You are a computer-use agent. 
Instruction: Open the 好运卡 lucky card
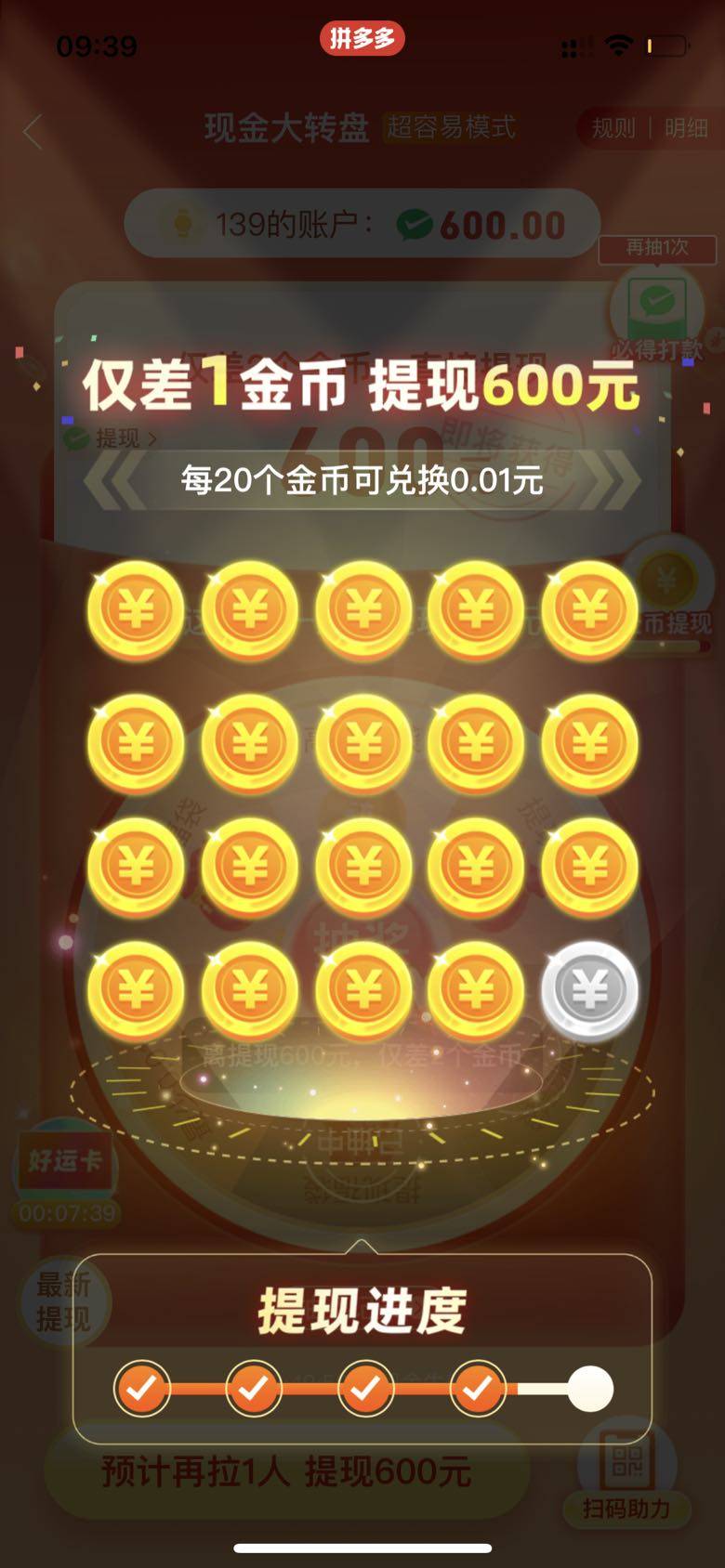point(65,1163)
